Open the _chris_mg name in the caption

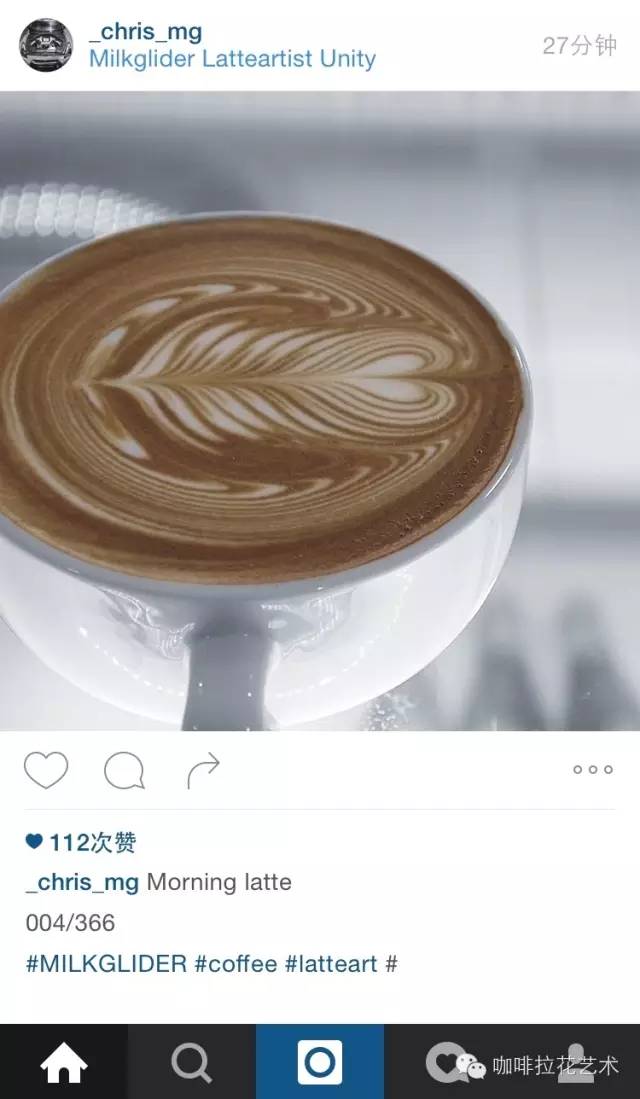[x=82, y=883]
